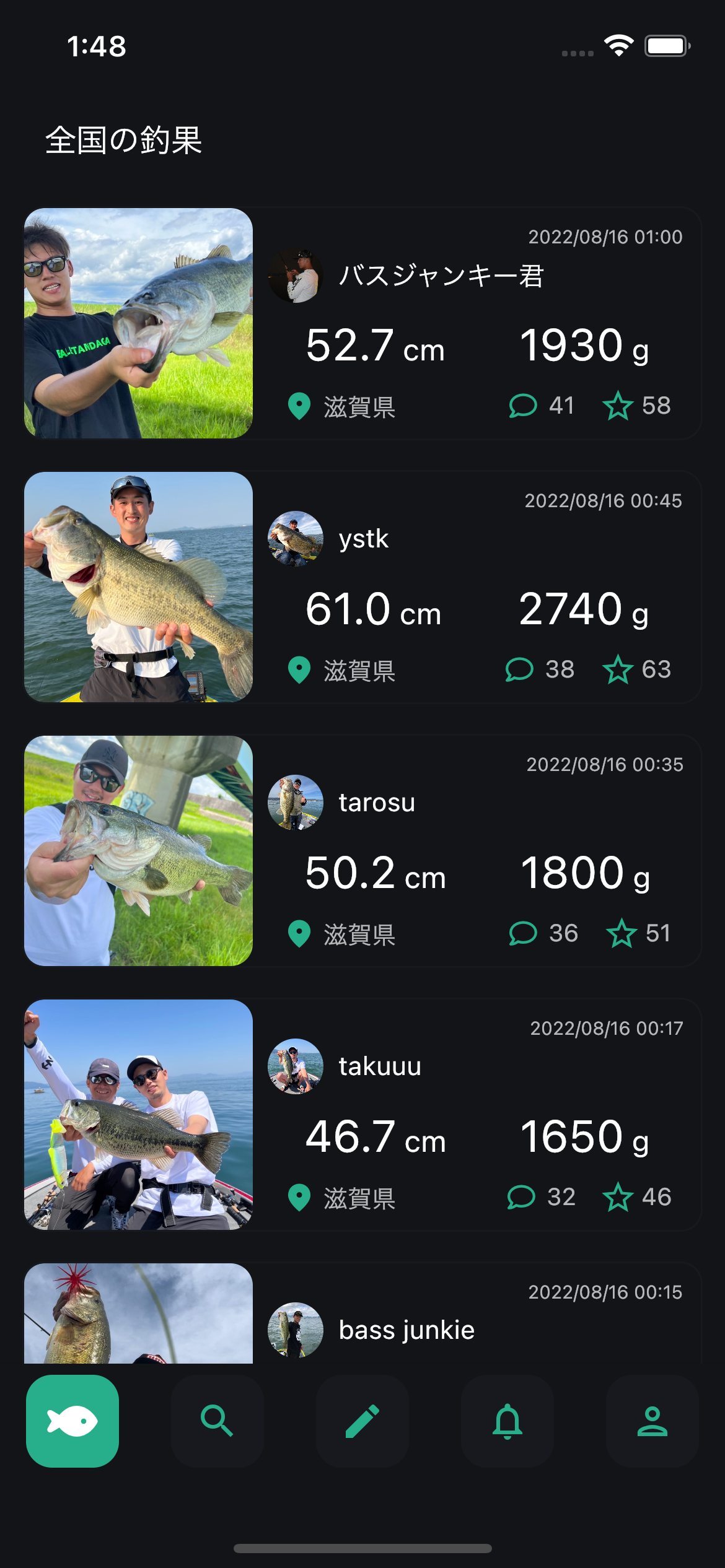Open comments on takuuu's post
Image resolution: width=725 pixels, height=1568 pixels.
(x=522, y=1197)
